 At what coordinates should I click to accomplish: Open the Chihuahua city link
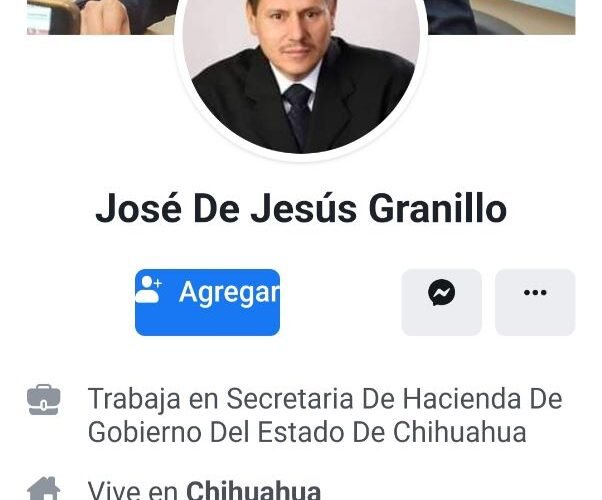(253, 490)
